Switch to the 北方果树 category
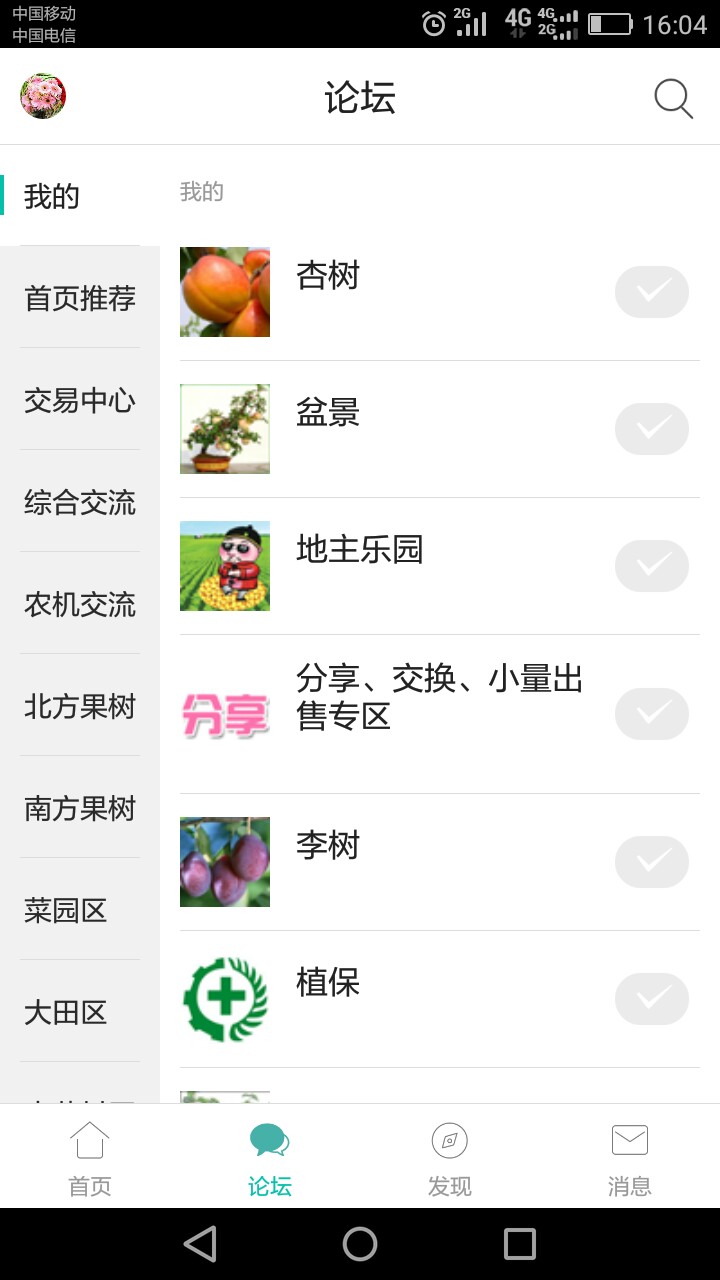The height and width of the screenshot is (1280, 720). click(80, 706)
